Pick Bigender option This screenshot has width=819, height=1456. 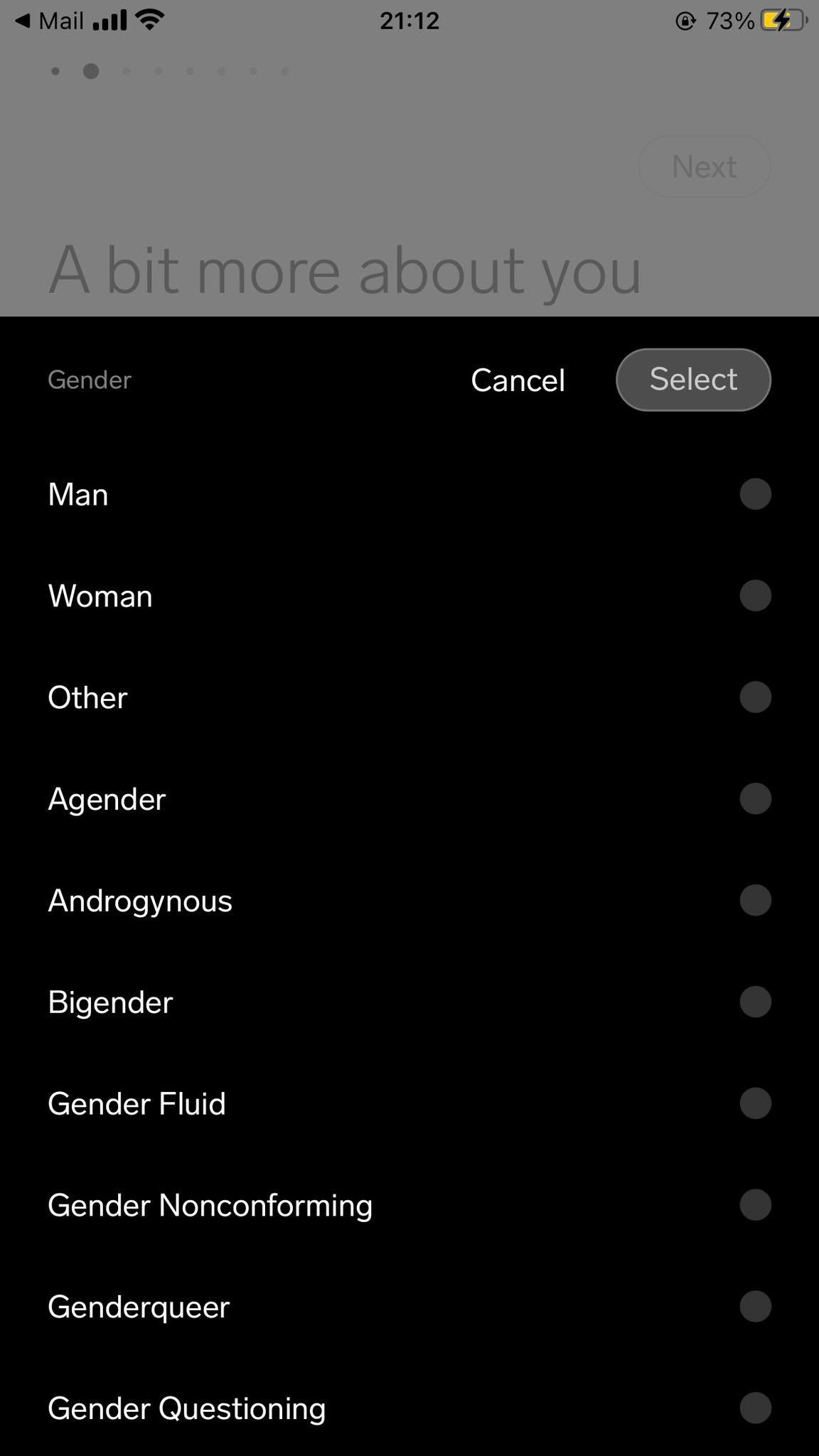[755, 1002]
